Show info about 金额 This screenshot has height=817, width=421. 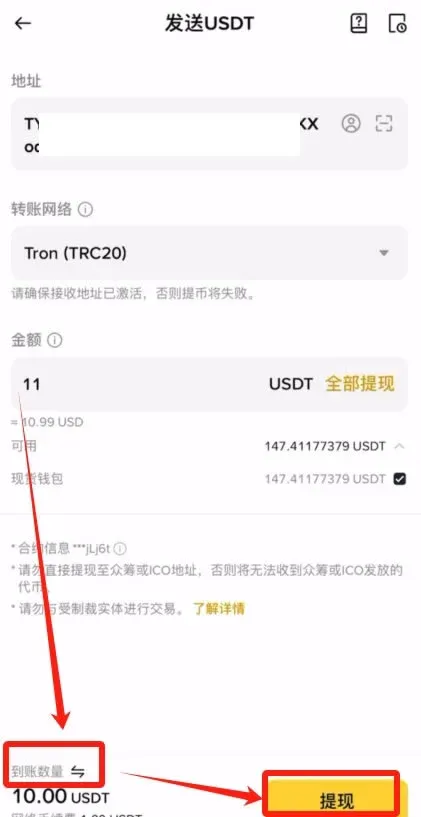tap(54, 341)
